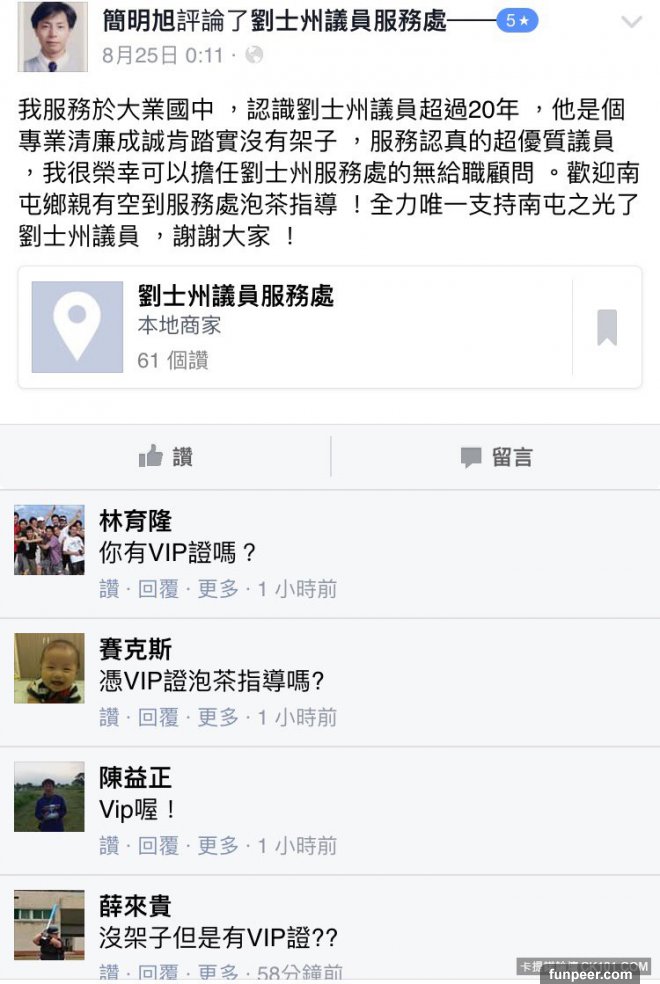The width and height of the screenshot is (660, 984).
Task: Reply to 賽克斯's comment
Action: coord(158,717)
